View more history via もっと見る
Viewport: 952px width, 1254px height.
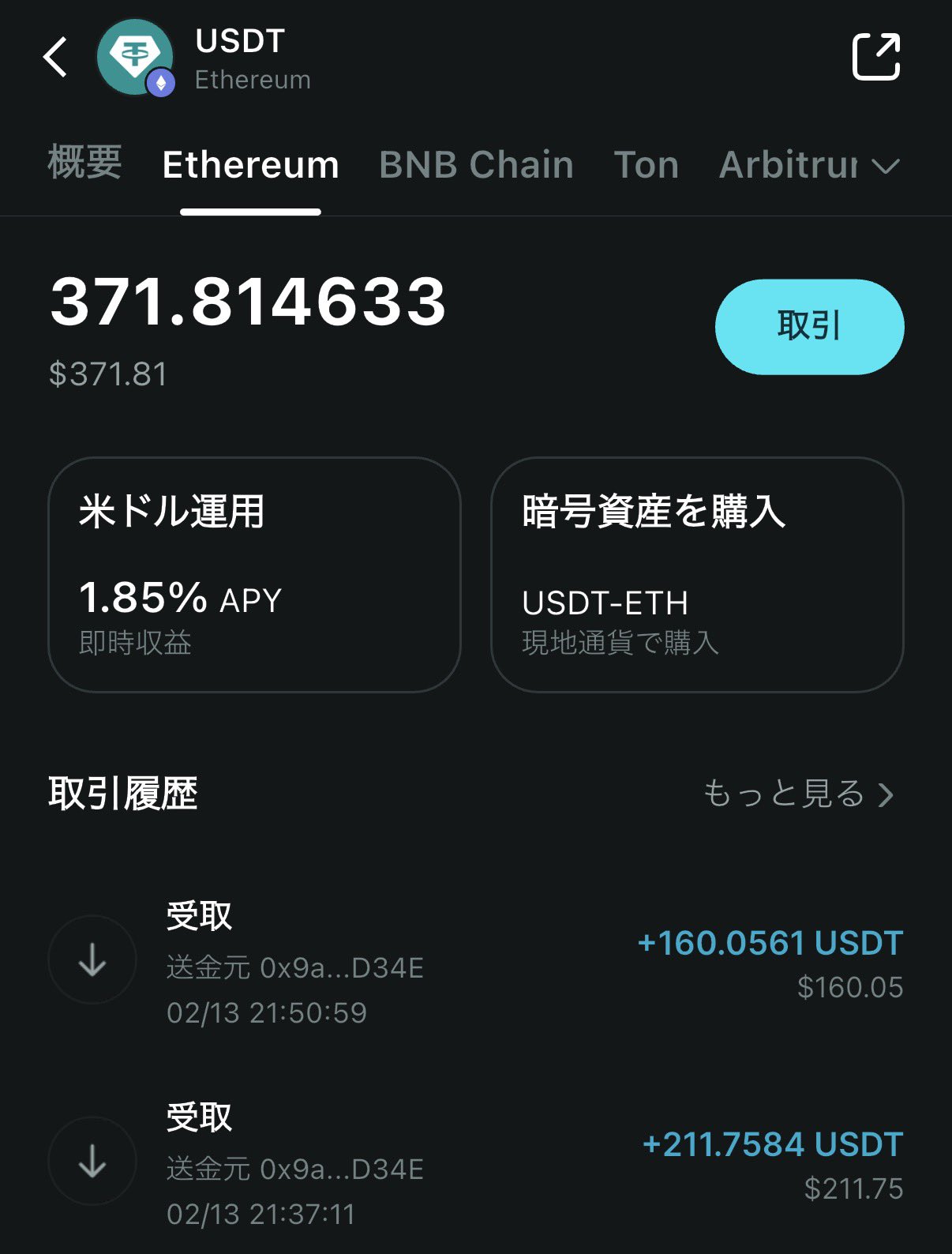798,794
